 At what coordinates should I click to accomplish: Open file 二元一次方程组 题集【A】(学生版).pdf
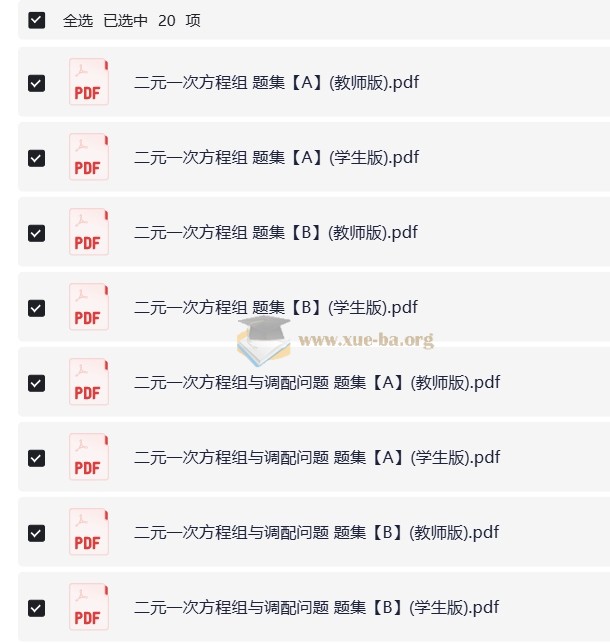(x=276, y=157)
